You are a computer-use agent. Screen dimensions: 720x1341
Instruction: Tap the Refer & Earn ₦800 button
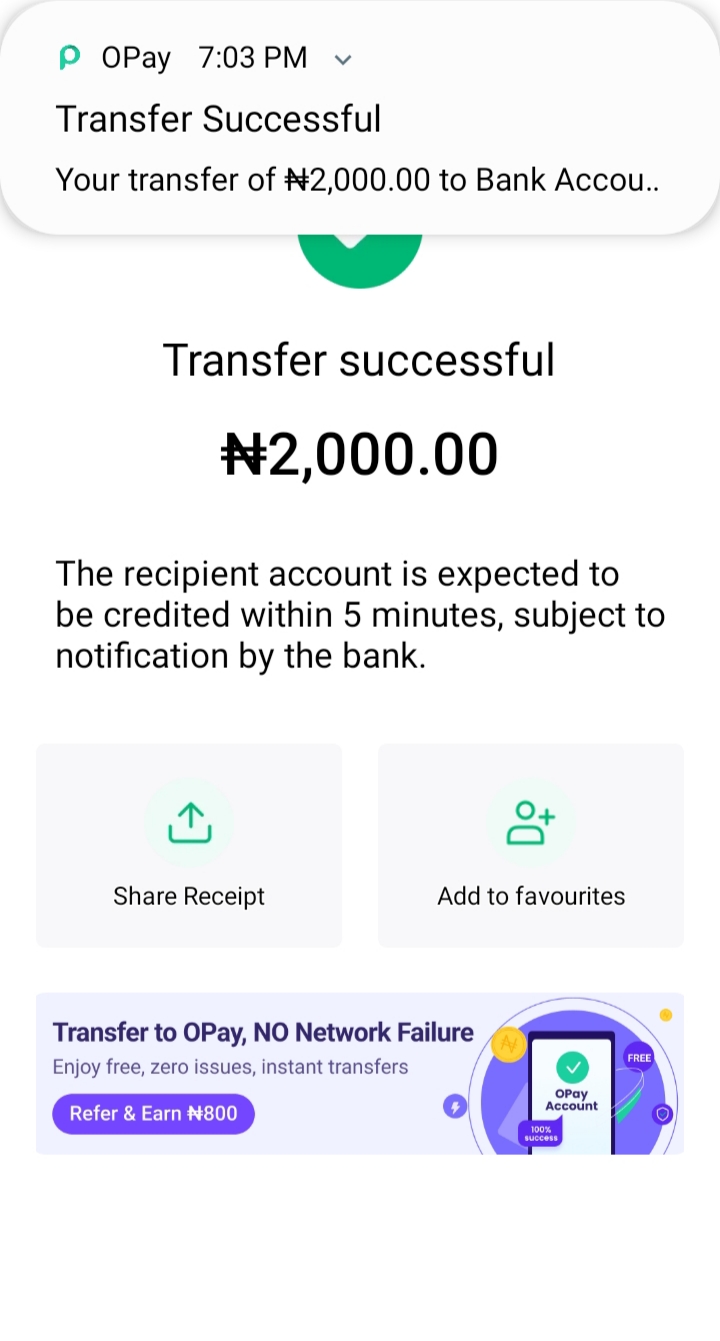[153, 1113]
